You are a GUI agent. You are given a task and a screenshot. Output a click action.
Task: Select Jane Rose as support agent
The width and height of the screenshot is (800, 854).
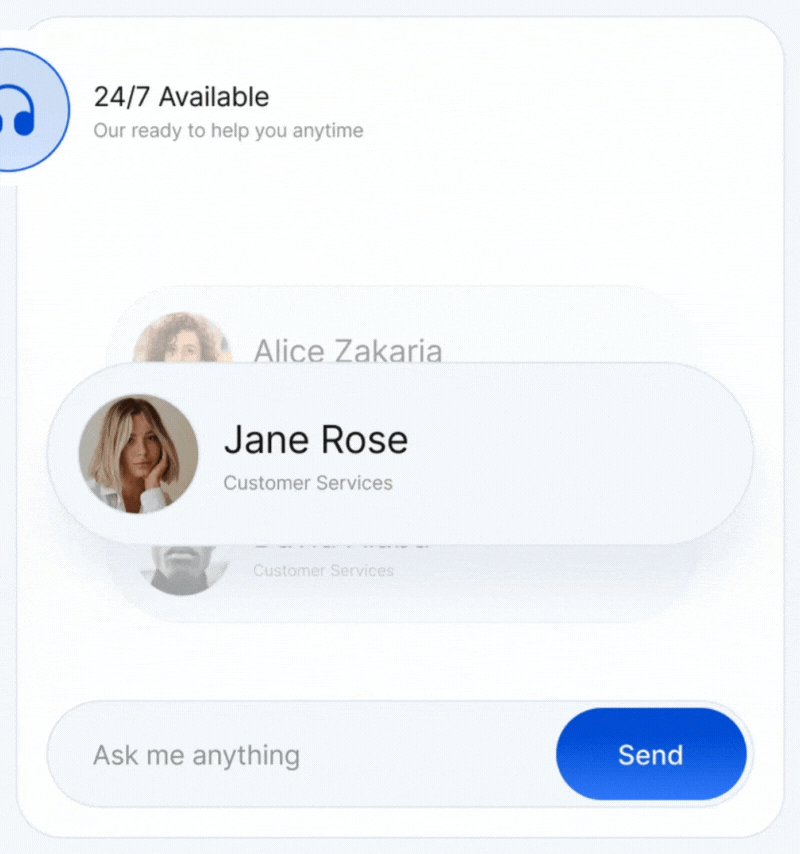(x=400, y=454)
